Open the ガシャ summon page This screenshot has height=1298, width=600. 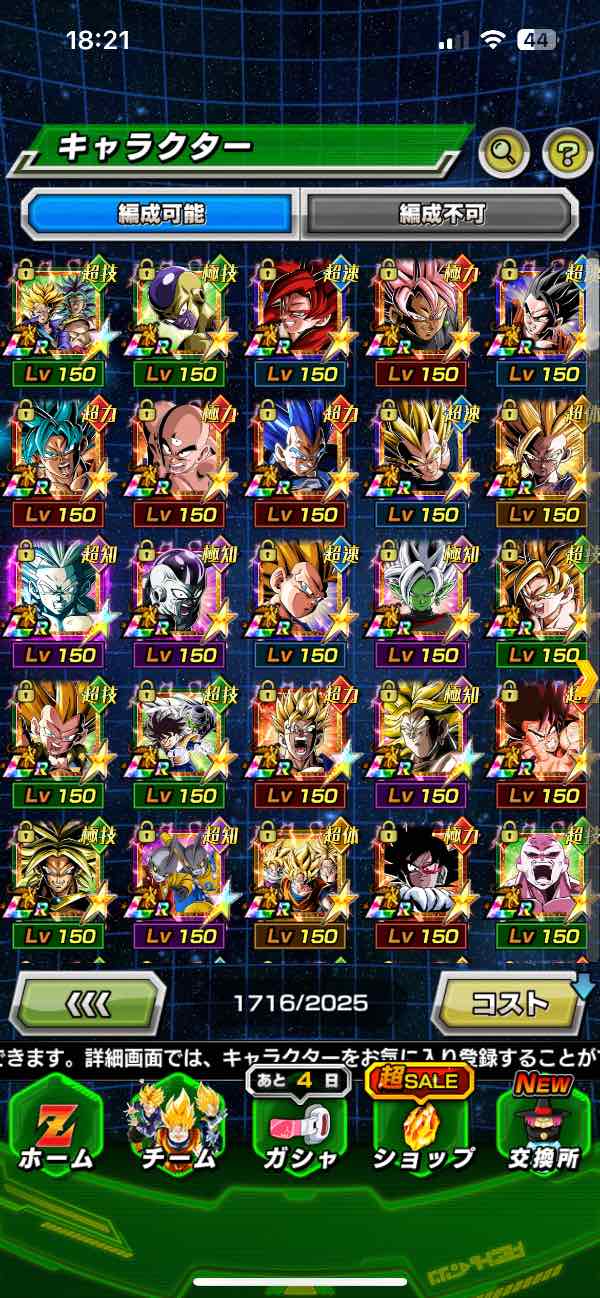click(300, 1130)
